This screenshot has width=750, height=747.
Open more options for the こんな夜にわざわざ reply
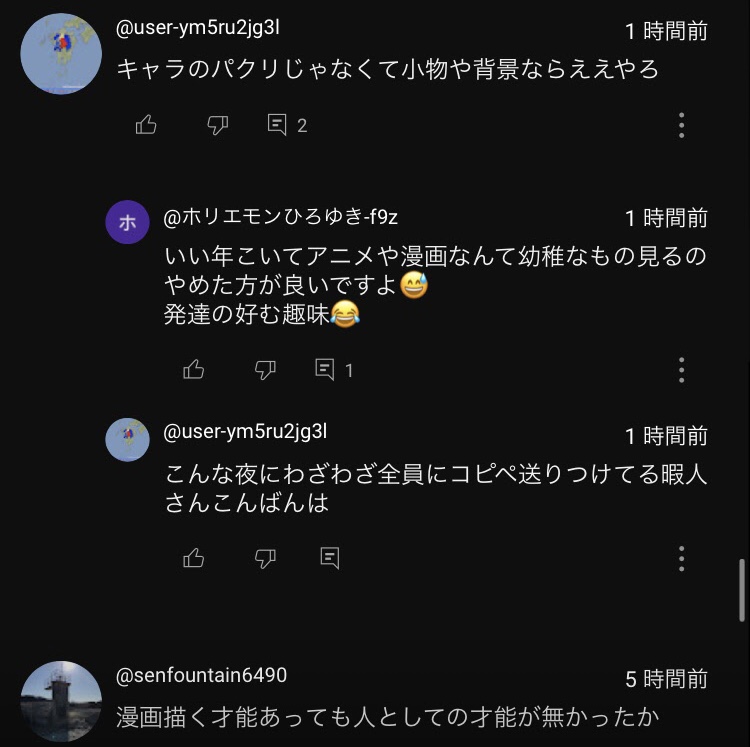coord(681,558)
